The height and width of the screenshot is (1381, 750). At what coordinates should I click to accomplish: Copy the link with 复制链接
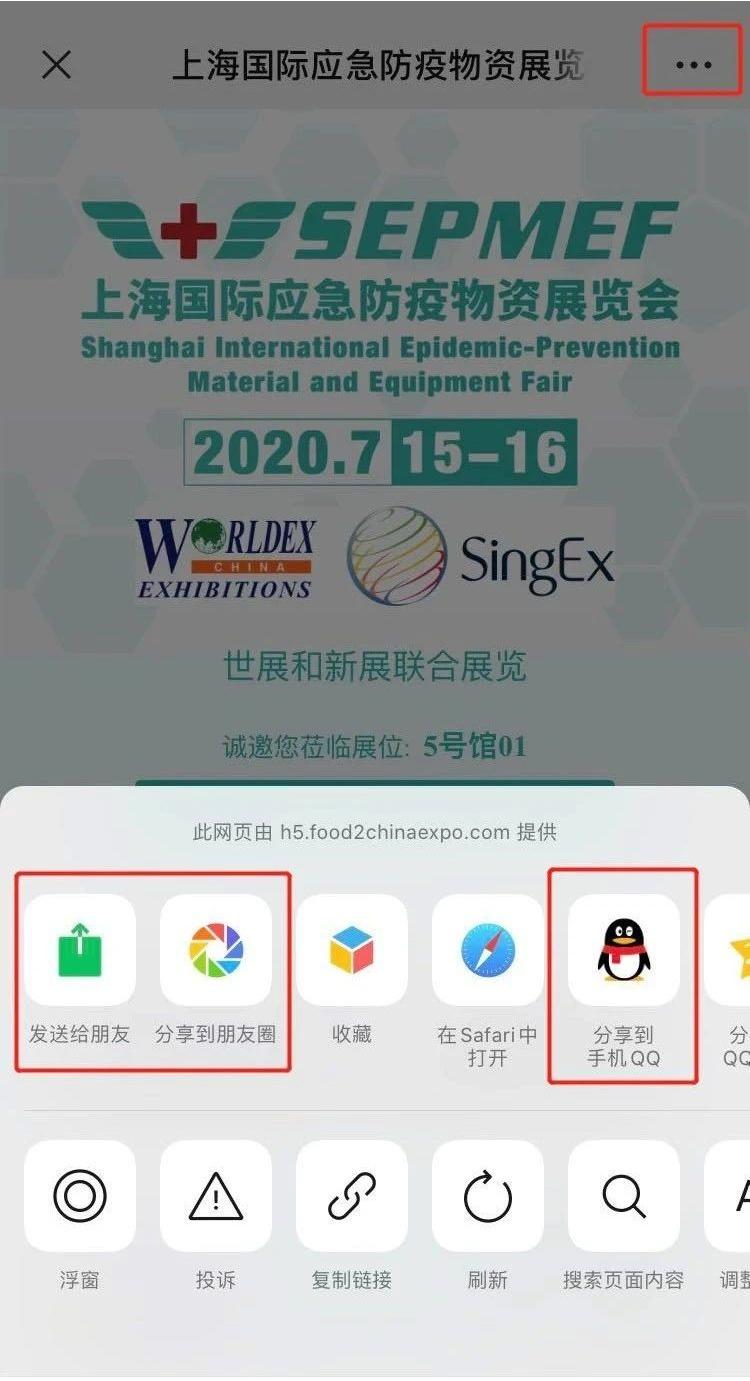pyautogui.click(x=352, y=1196)
